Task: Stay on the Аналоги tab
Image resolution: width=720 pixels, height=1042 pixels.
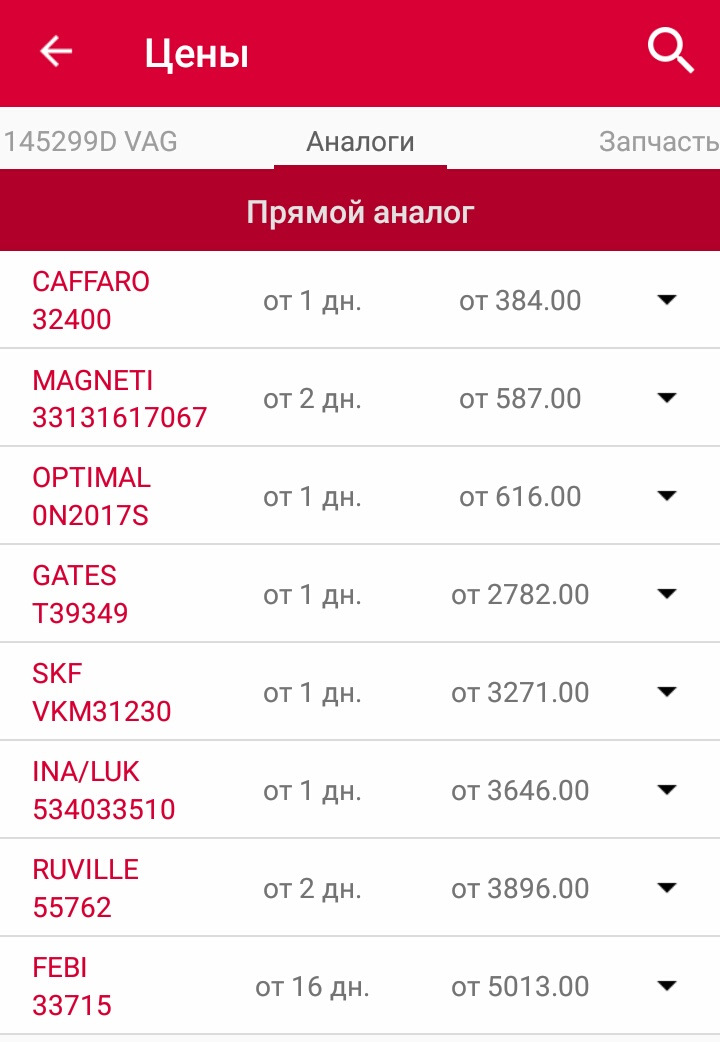Action: [360, 141]
